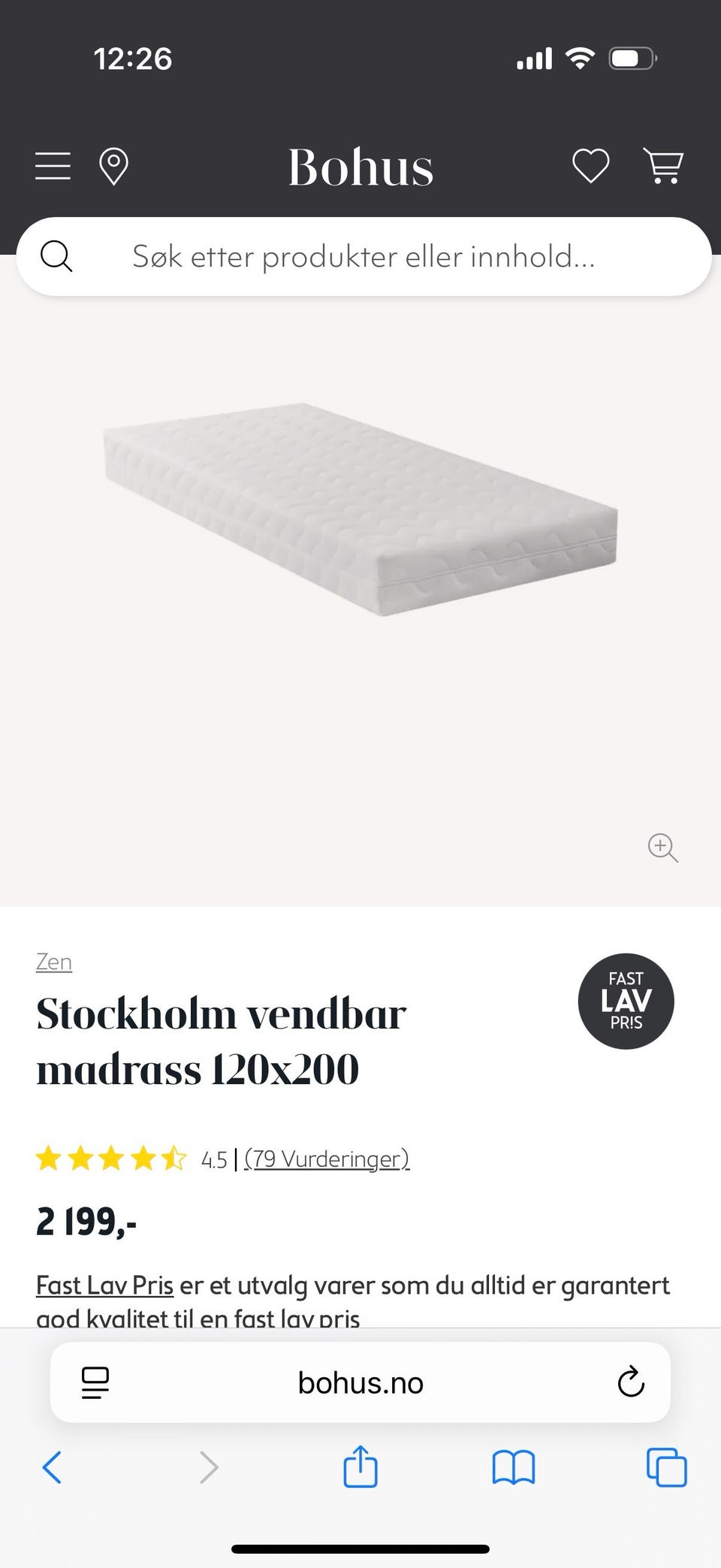Image resolution: width=721 pixels, height=1568 pixels.
Task: Go back to the previous page
Action: point(52,1467)
